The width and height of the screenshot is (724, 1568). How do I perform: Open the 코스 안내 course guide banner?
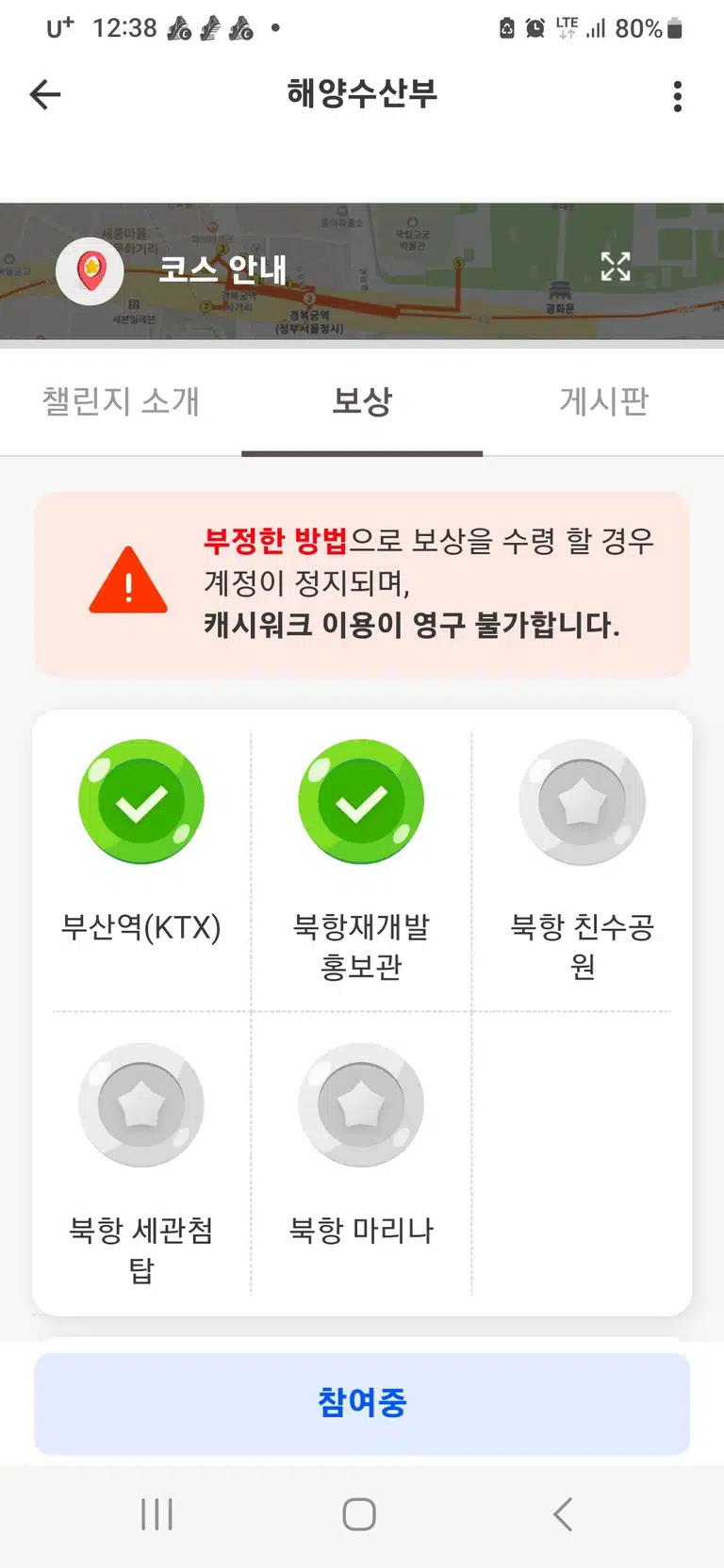click(362, 271)
